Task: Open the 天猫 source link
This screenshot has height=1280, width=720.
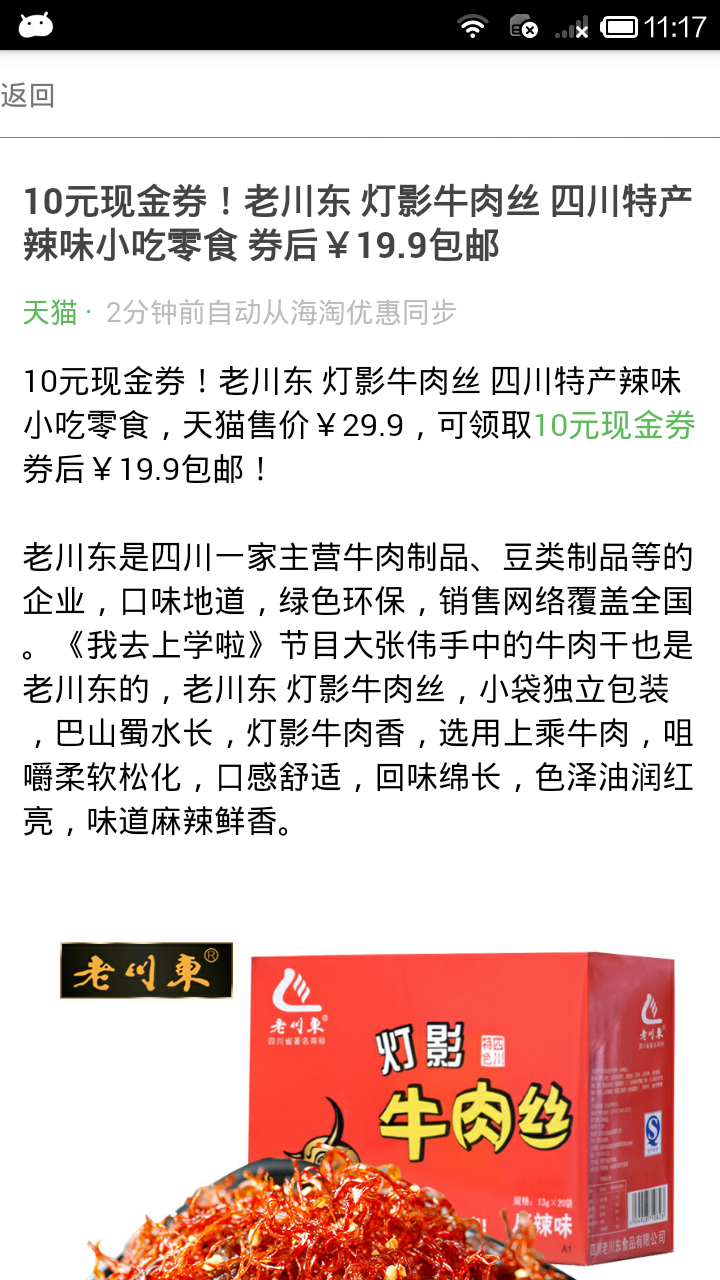Action: (x=50, y=312)
